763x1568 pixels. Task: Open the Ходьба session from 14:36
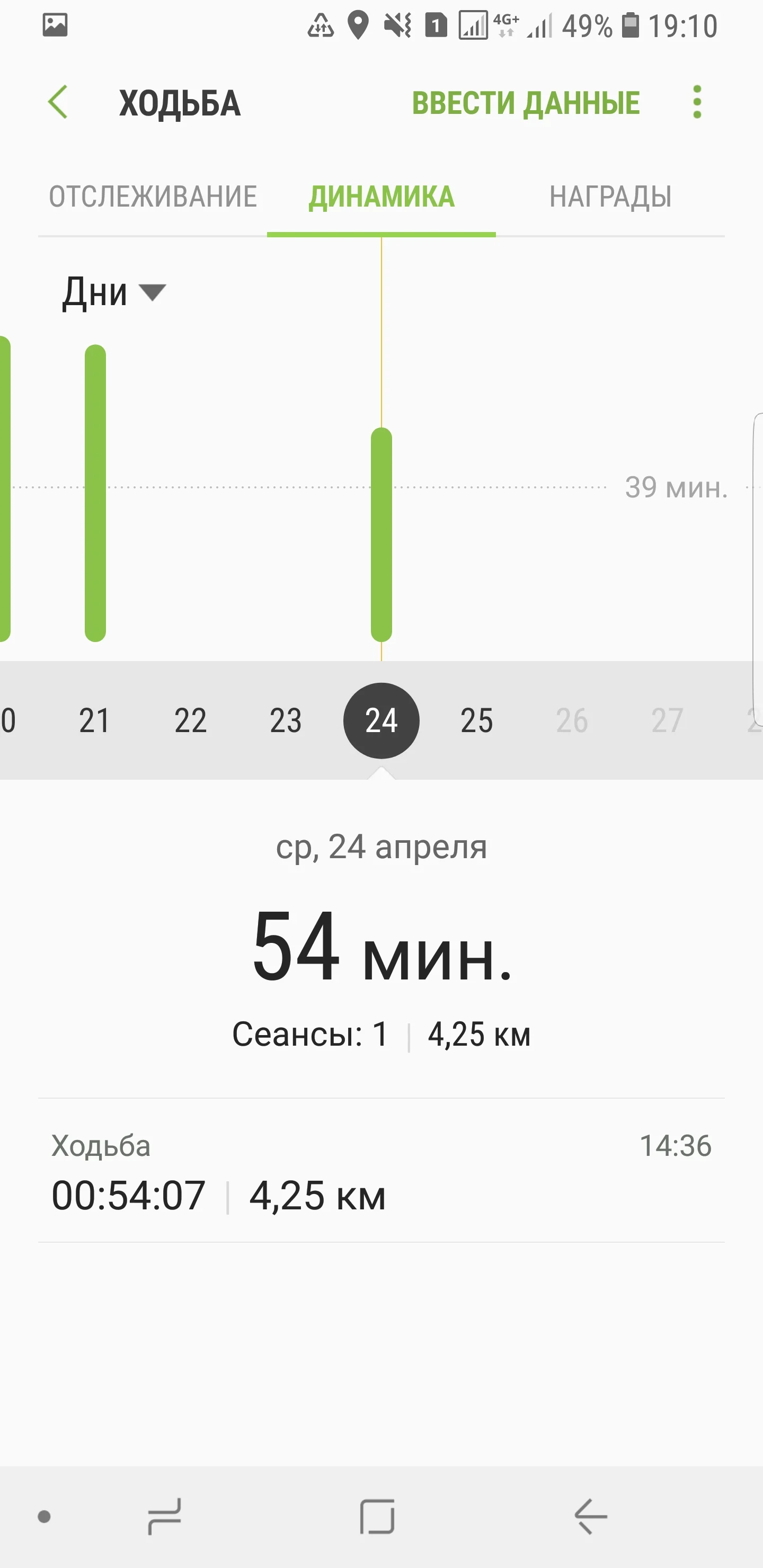[381, 1171]
